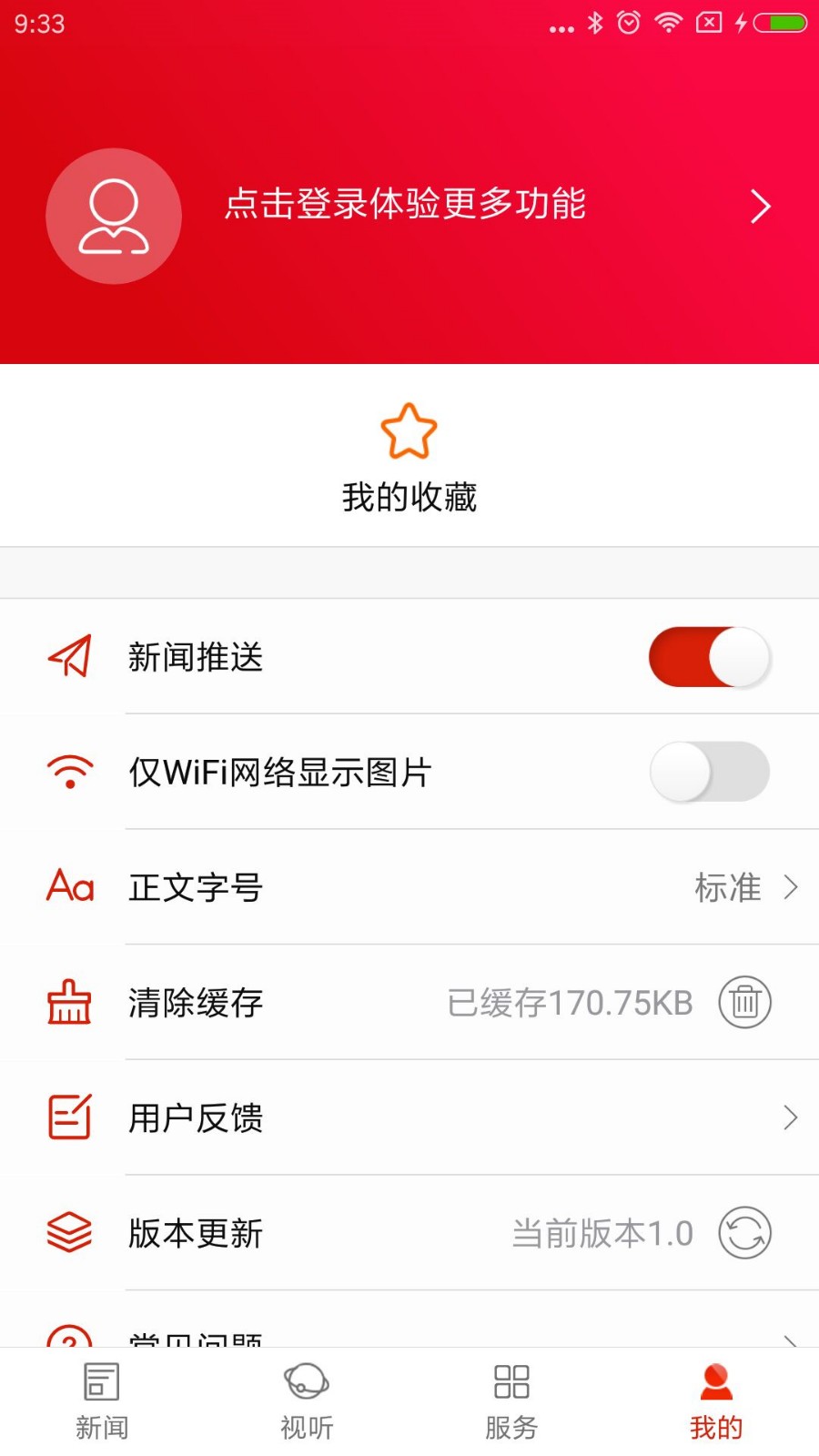Tap the profile avatar to log in

(114, 217)
